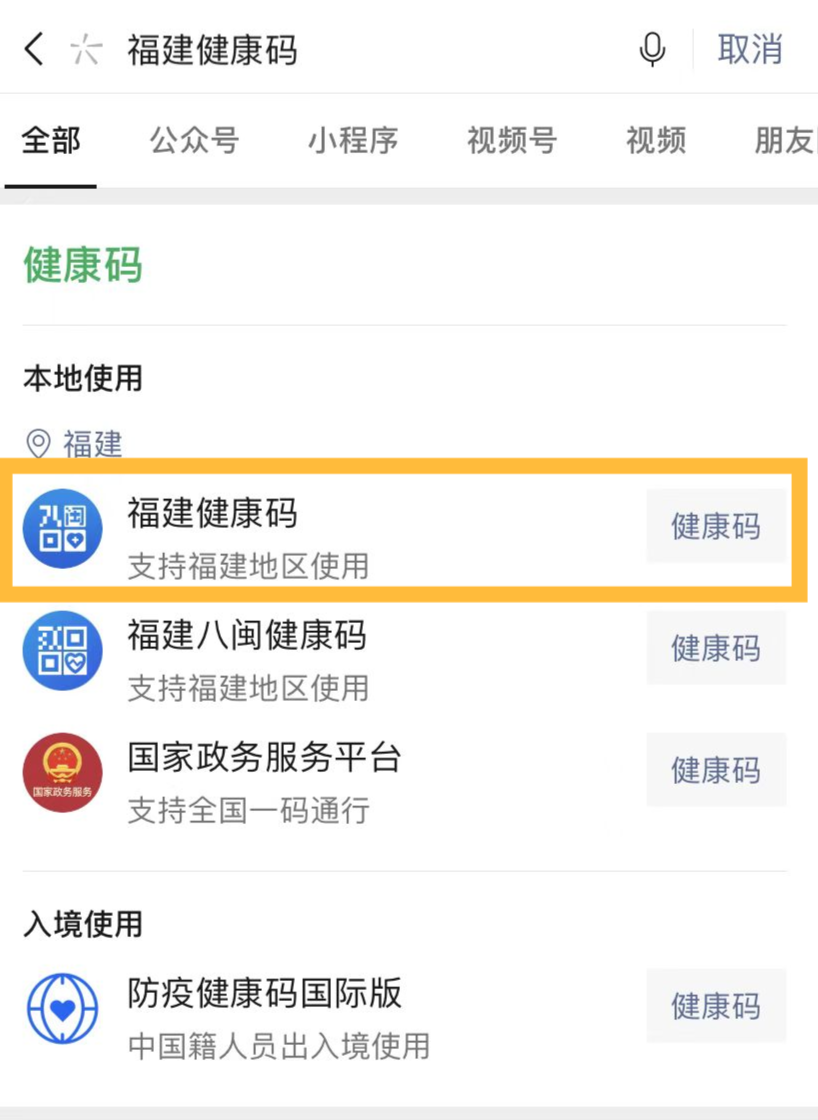
Task: Switch to the 视频号 tab
Action: pyautogui.click(x=511, y=141)
